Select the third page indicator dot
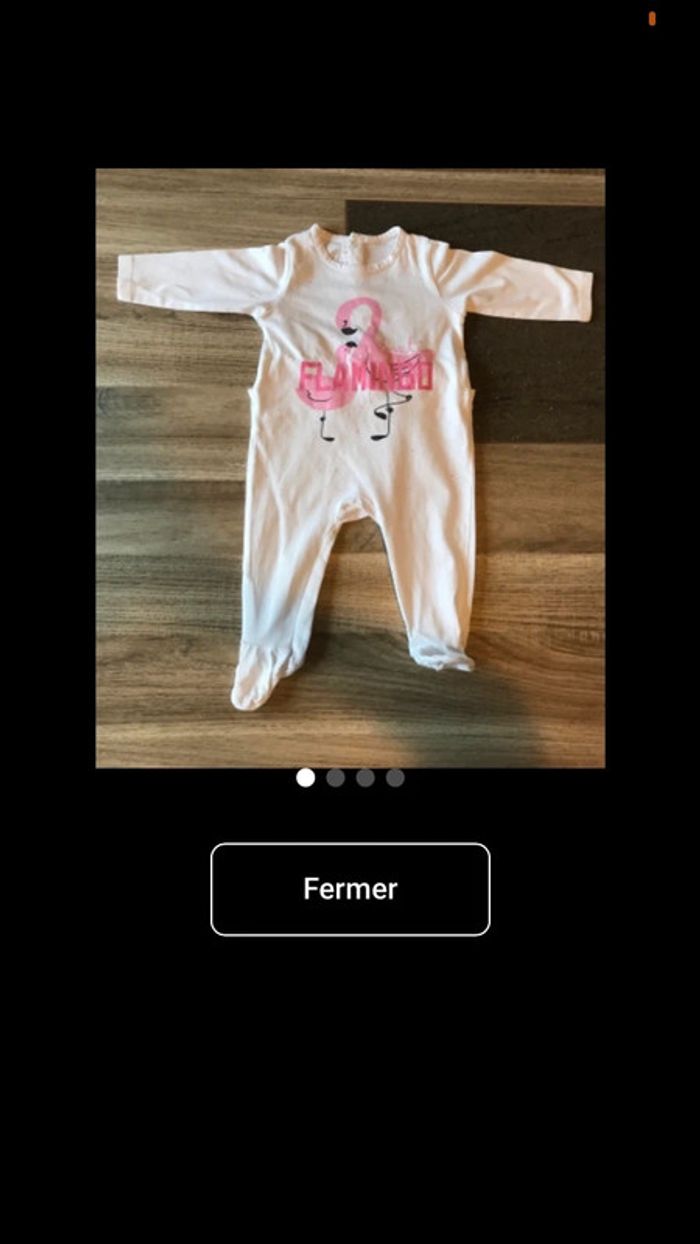Image resolution: width=700 pixels, height=1244 pixels. [x=366, y=778]
